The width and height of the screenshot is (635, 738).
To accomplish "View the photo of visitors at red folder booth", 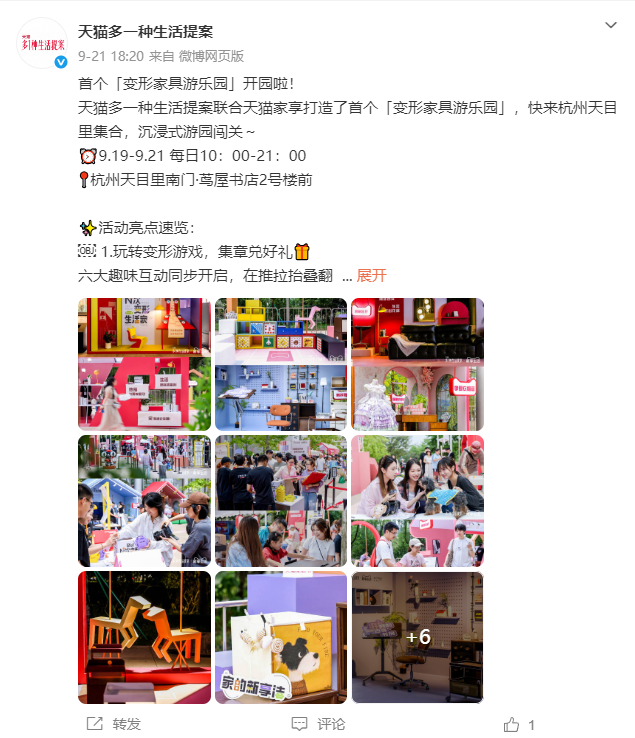I will pyautogui.click(x=281, y=501).
